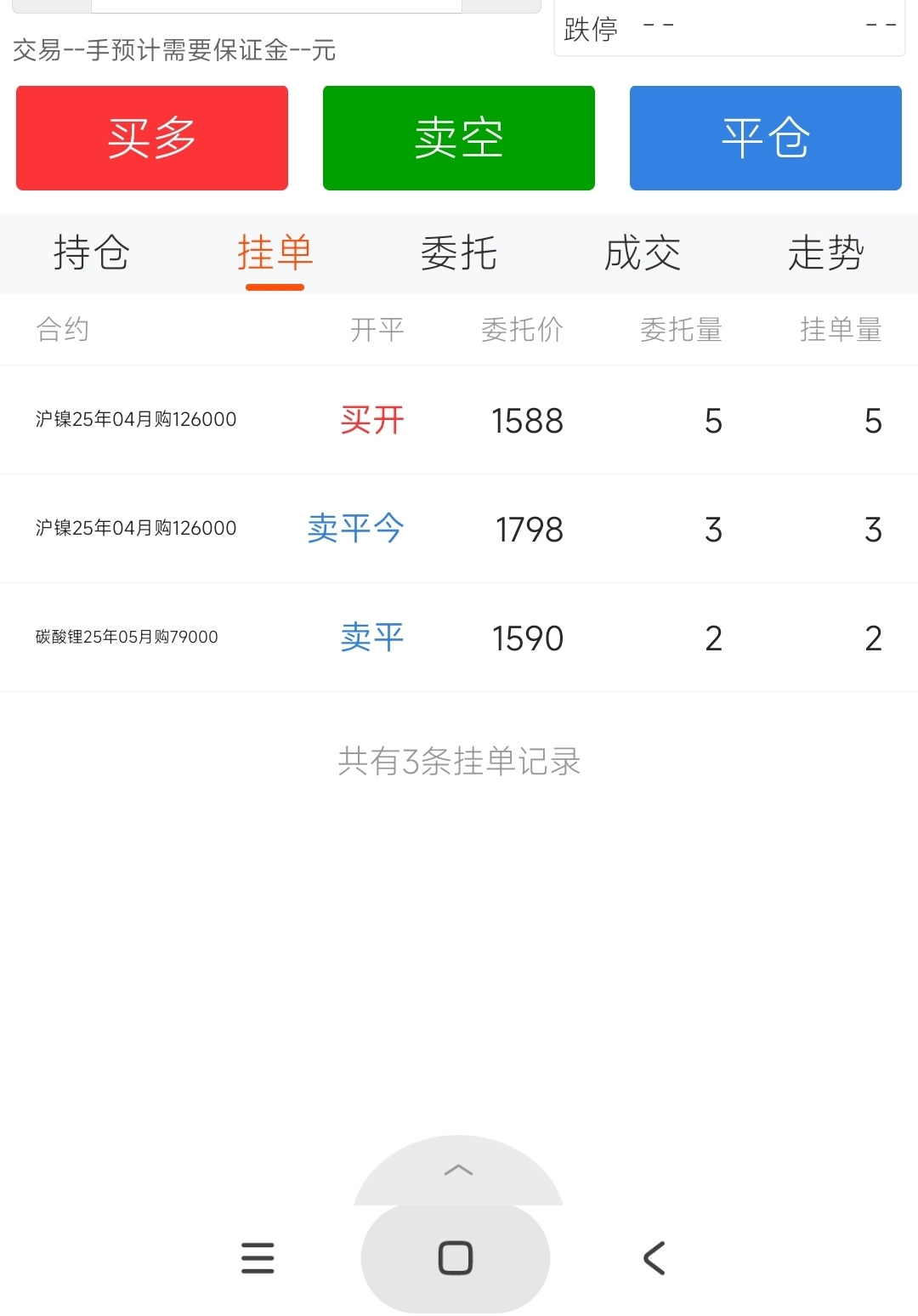
Task: Select the 沪镍25年04月购126000 买开 order row
Action: pos(459,420)
